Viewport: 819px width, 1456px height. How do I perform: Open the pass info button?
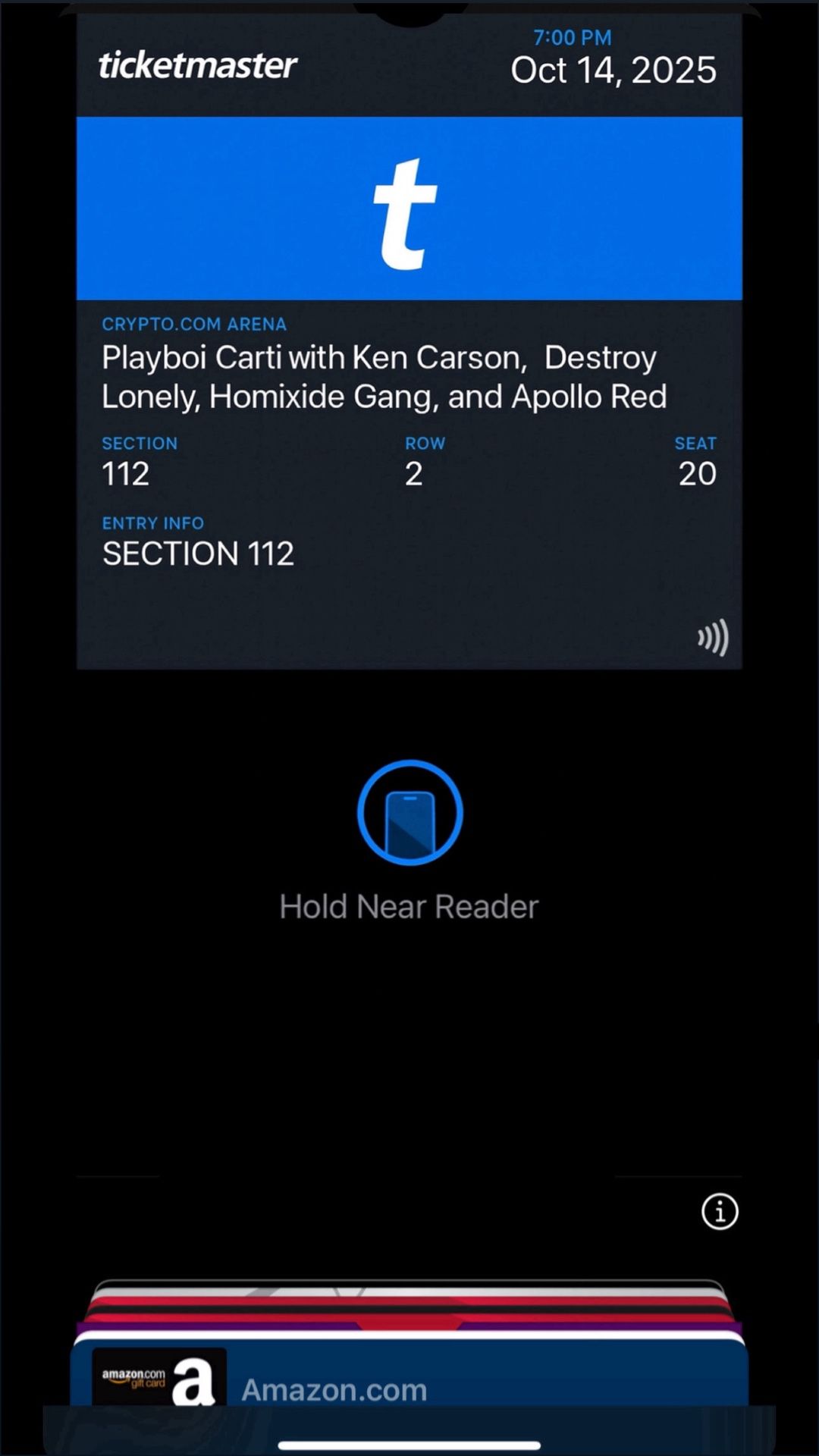pyautogui.click(x=720, y=1211)
